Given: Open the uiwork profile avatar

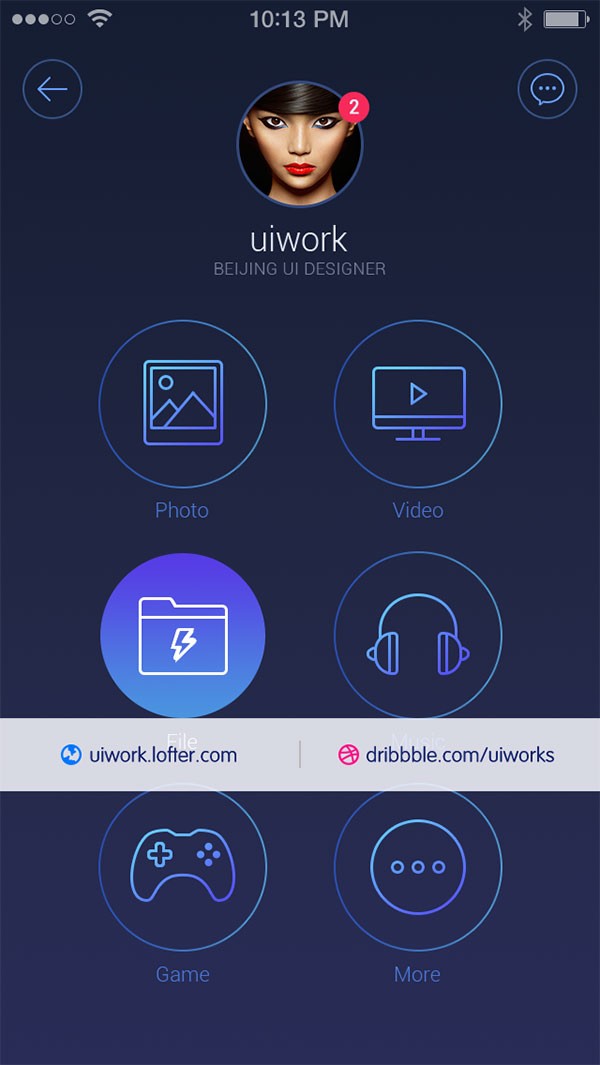Looking at the screenshot, I should (299, 145).
